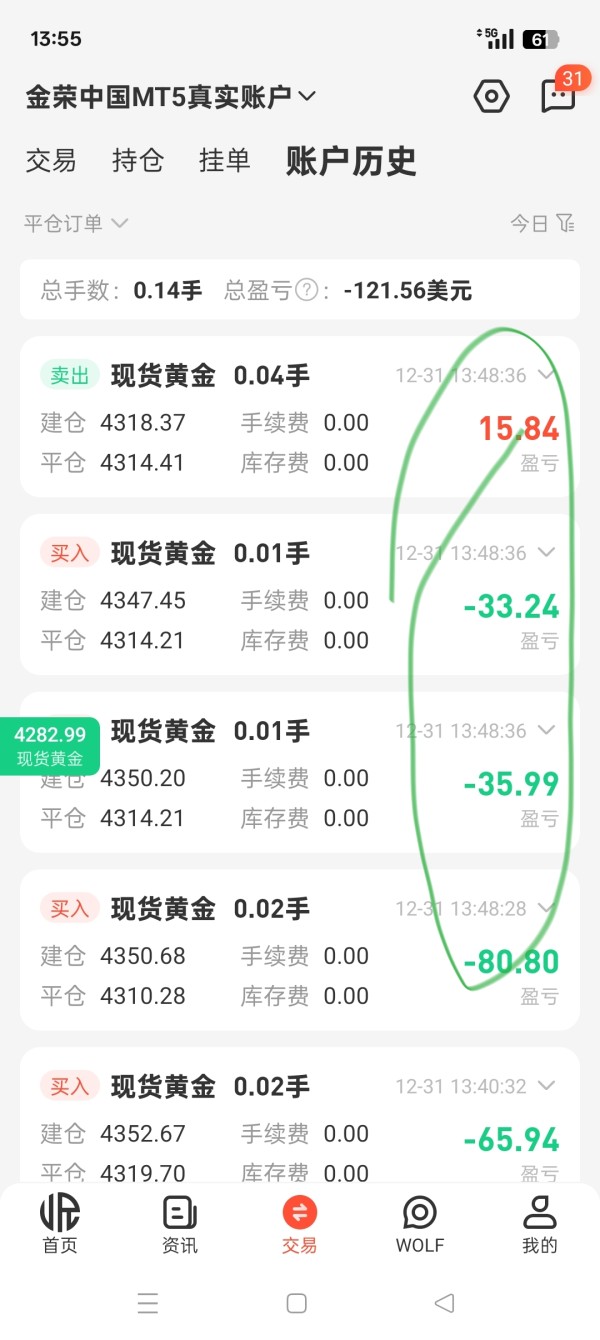Tap the help icon beside 总盈亏
The width and height of the screenshot is (600, 1340).
(x=307, y=290)
